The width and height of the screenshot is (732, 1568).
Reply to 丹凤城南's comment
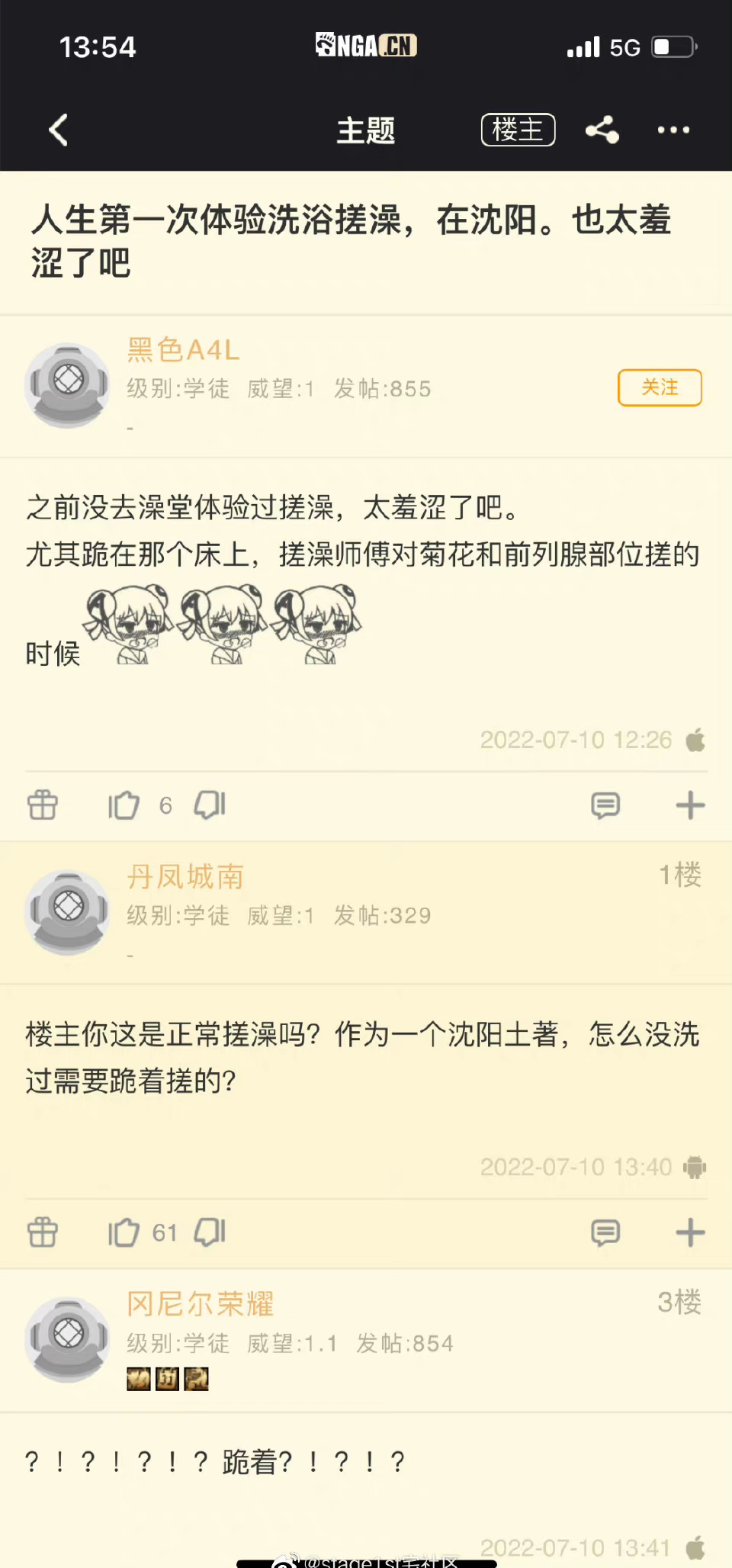pyautogui.click(x=605, y=1232)
